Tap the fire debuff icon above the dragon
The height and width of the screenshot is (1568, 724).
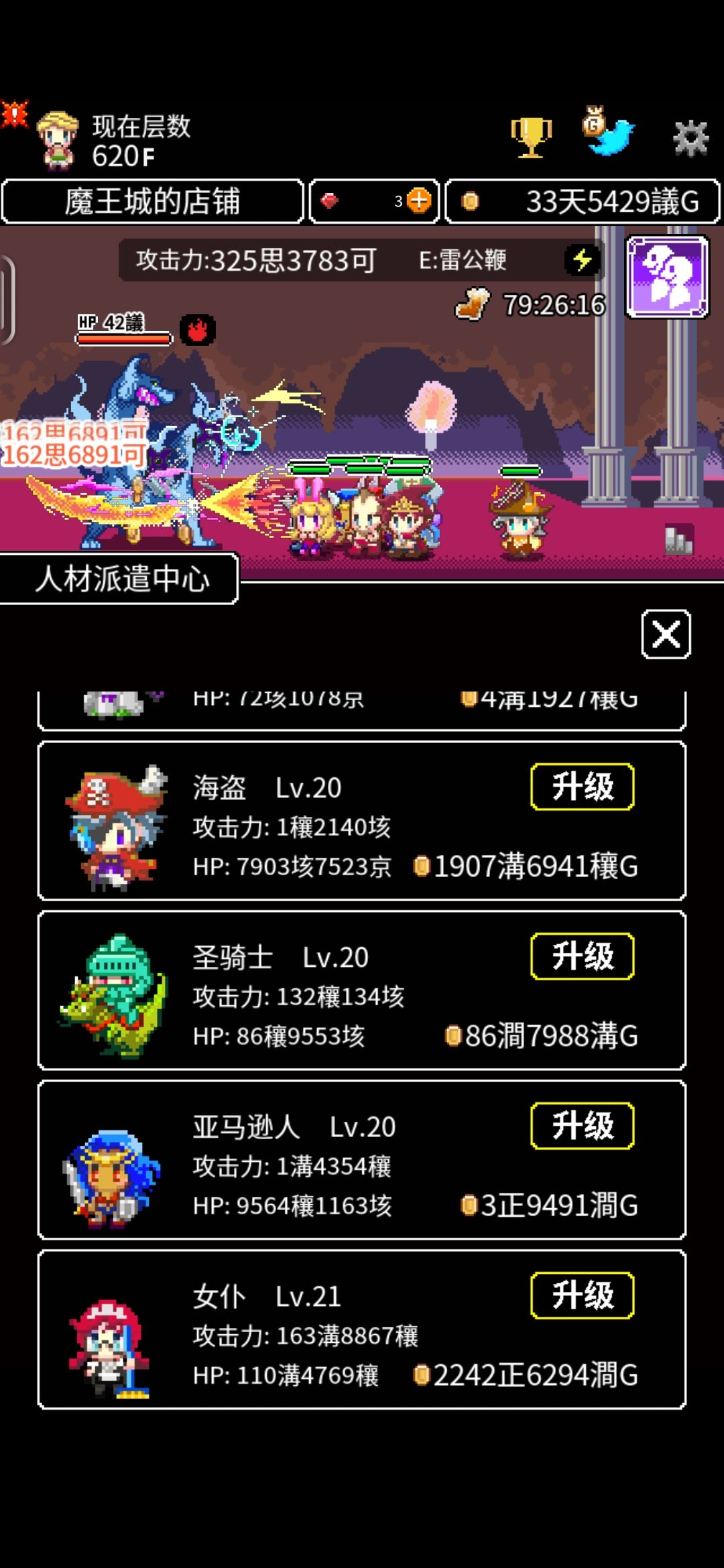click(196, 329)
